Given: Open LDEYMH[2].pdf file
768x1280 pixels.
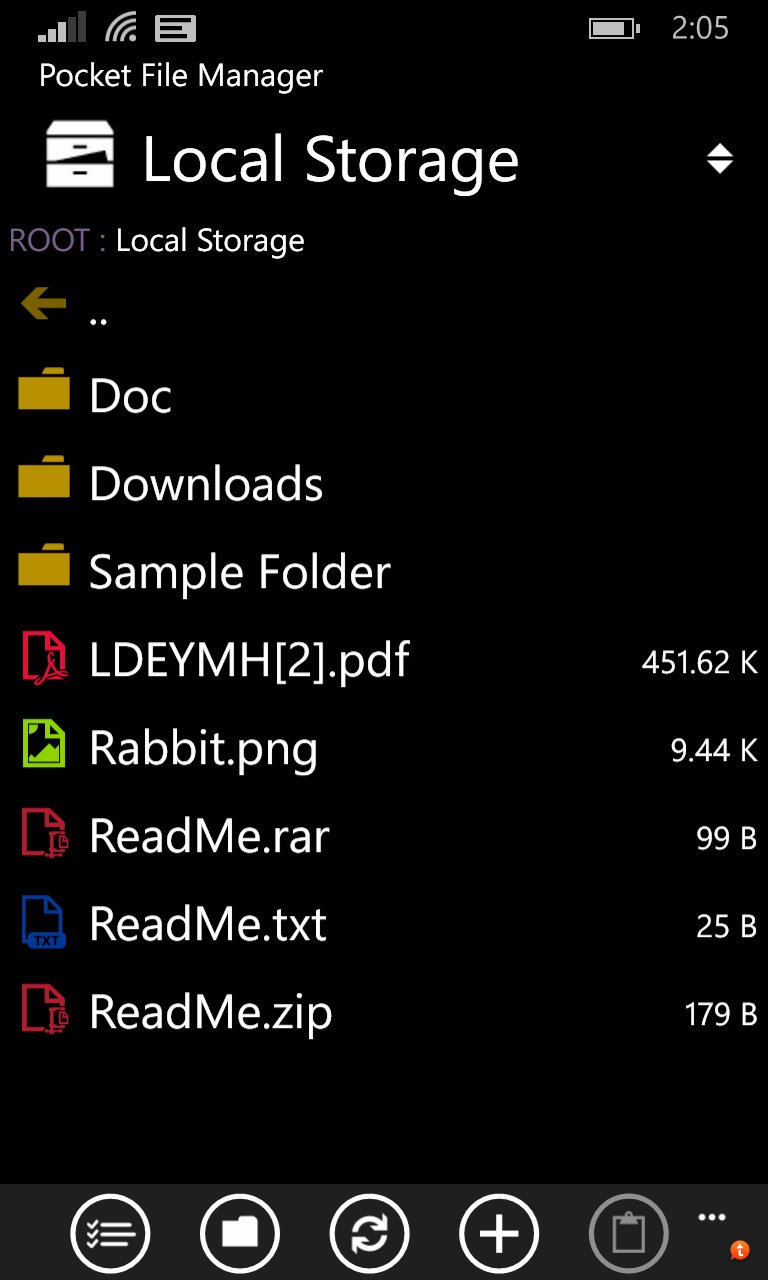Looking at the screenshot, I should click(x=248, y=660).
